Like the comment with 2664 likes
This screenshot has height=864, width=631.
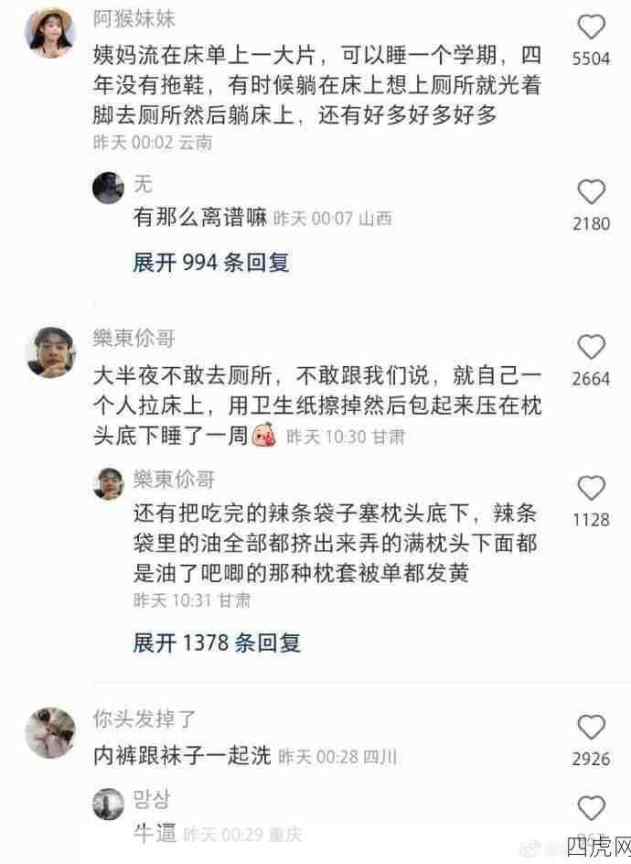point(591,347)
